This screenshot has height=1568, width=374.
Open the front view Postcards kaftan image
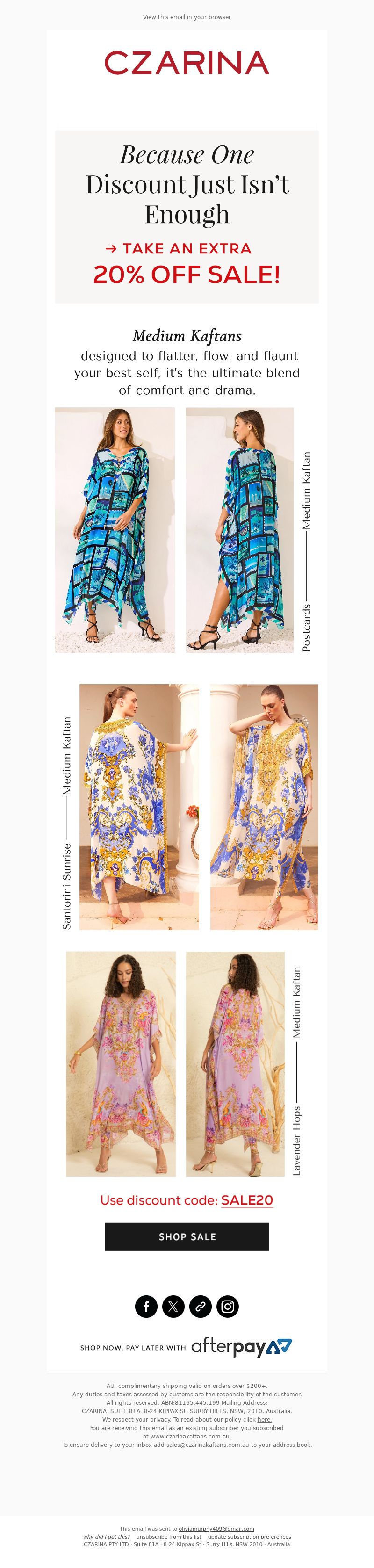(115, 529)
